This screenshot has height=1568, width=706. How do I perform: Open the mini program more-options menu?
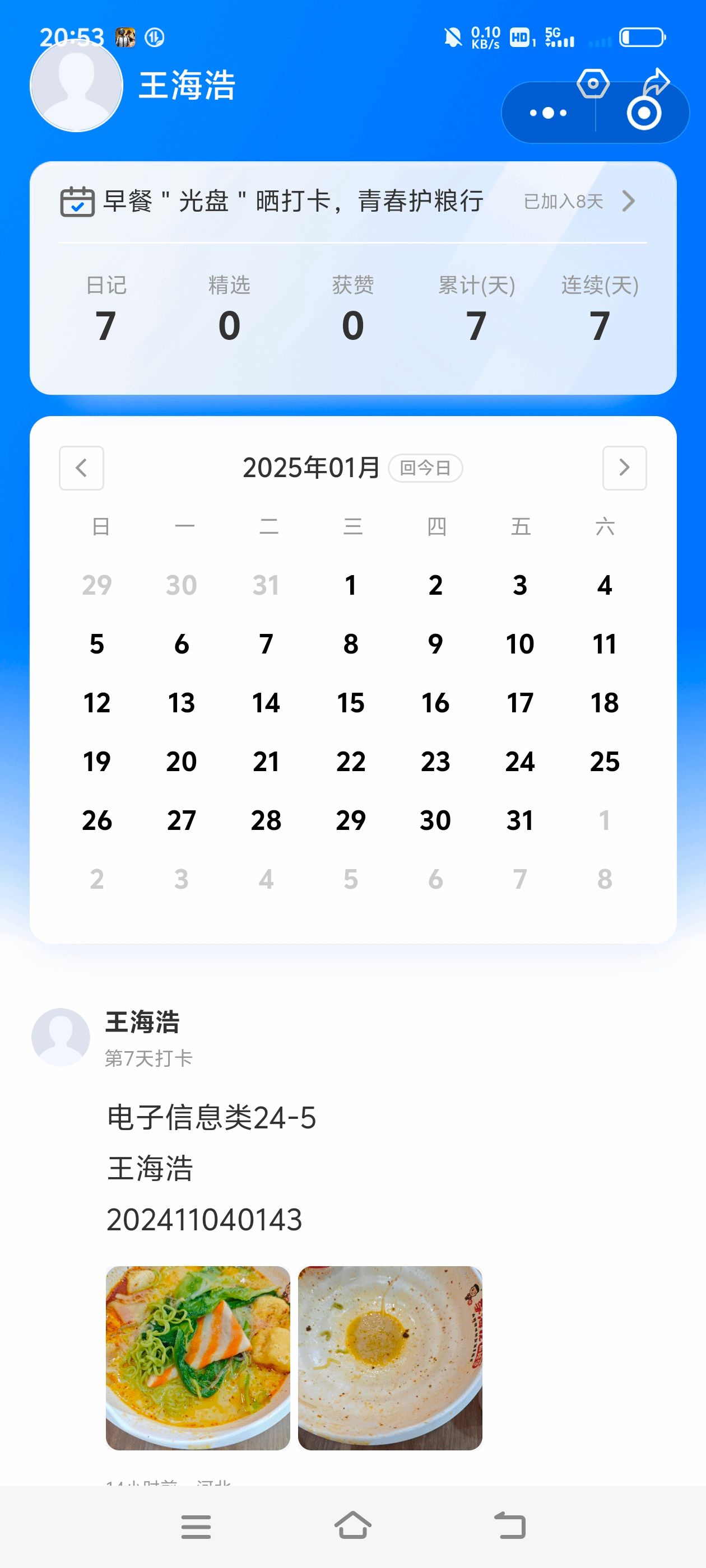pos(547,113)
